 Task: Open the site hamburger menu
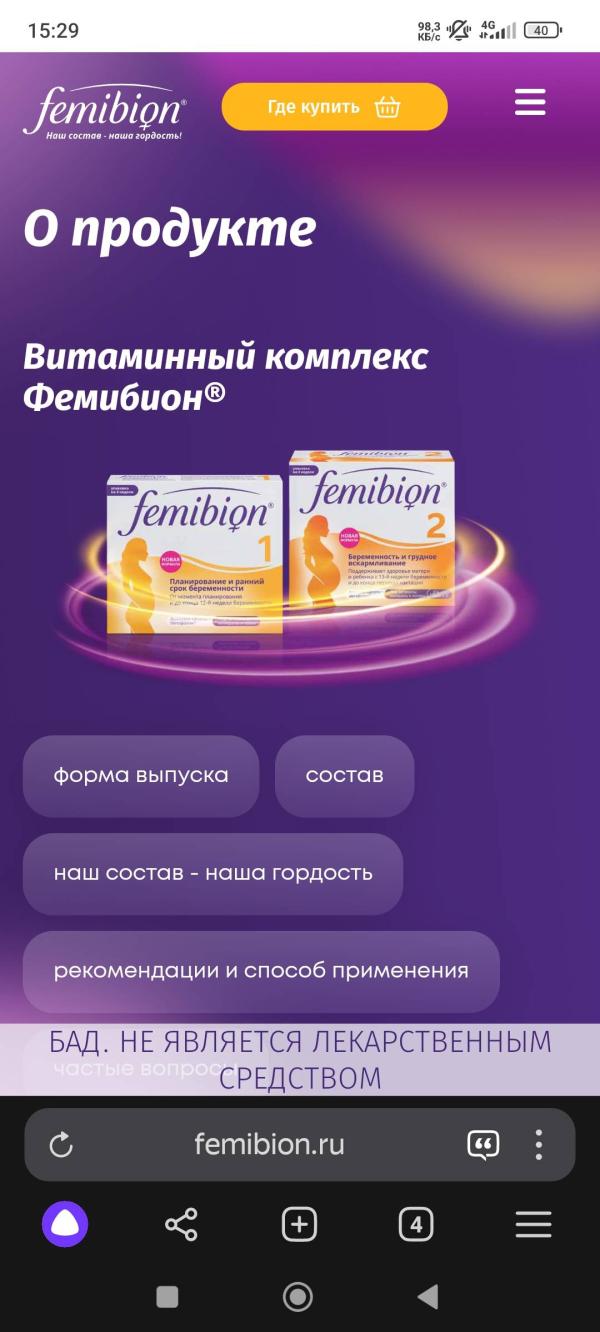[530, 102]
